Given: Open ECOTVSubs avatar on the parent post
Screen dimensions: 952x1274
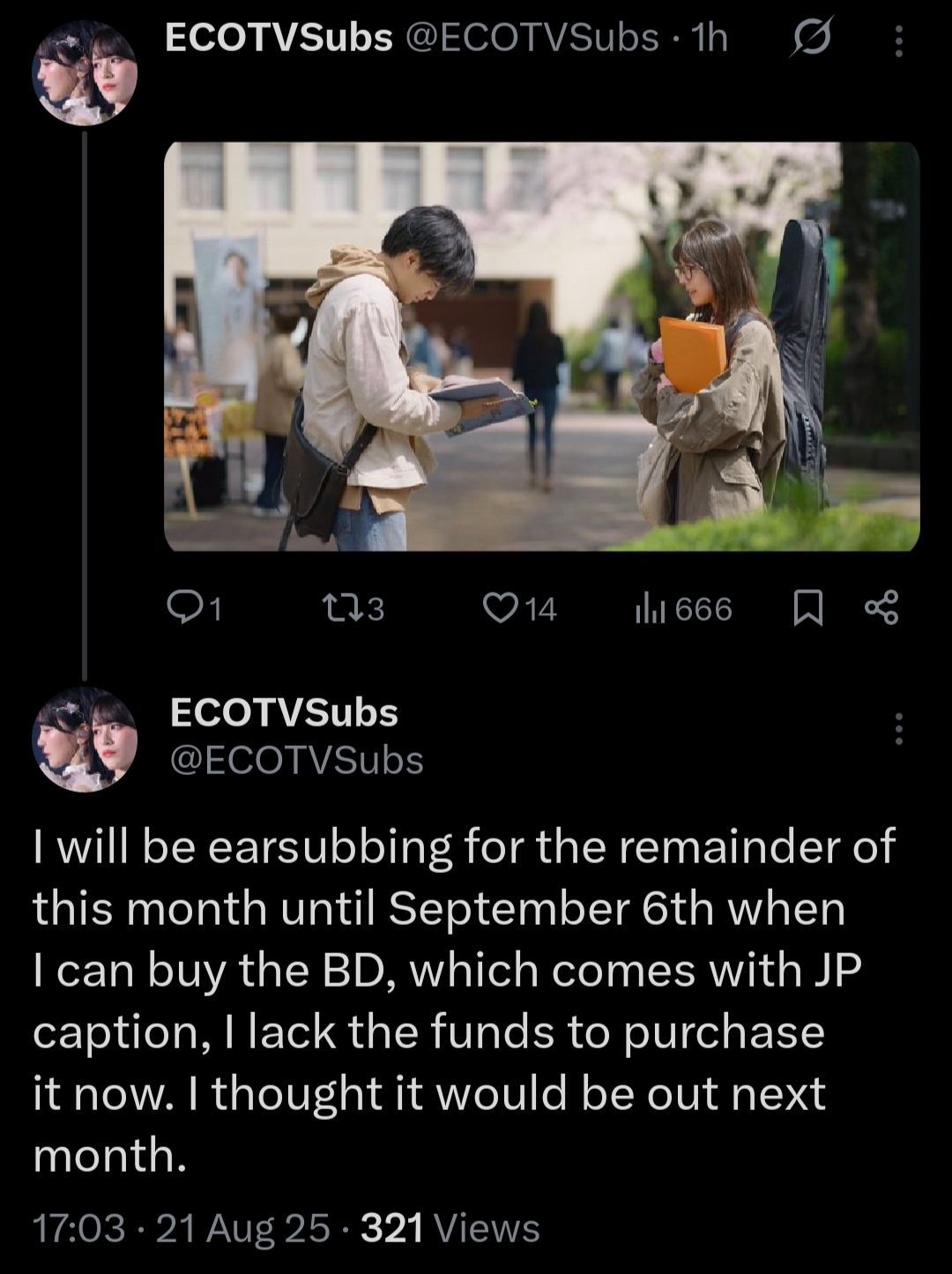Looking at the screenshot, I should 85,73.
